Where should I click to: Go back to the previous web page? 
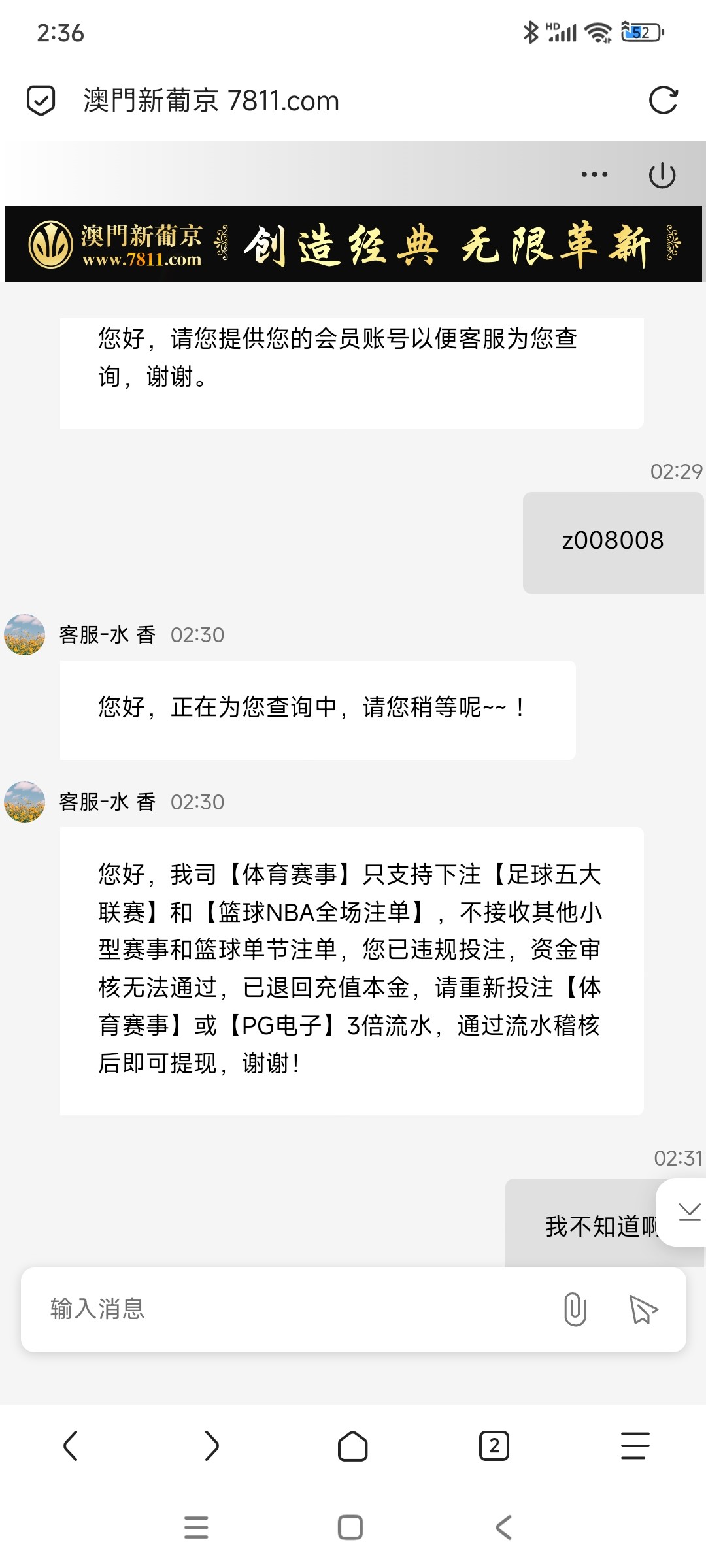click(71, 1445)
